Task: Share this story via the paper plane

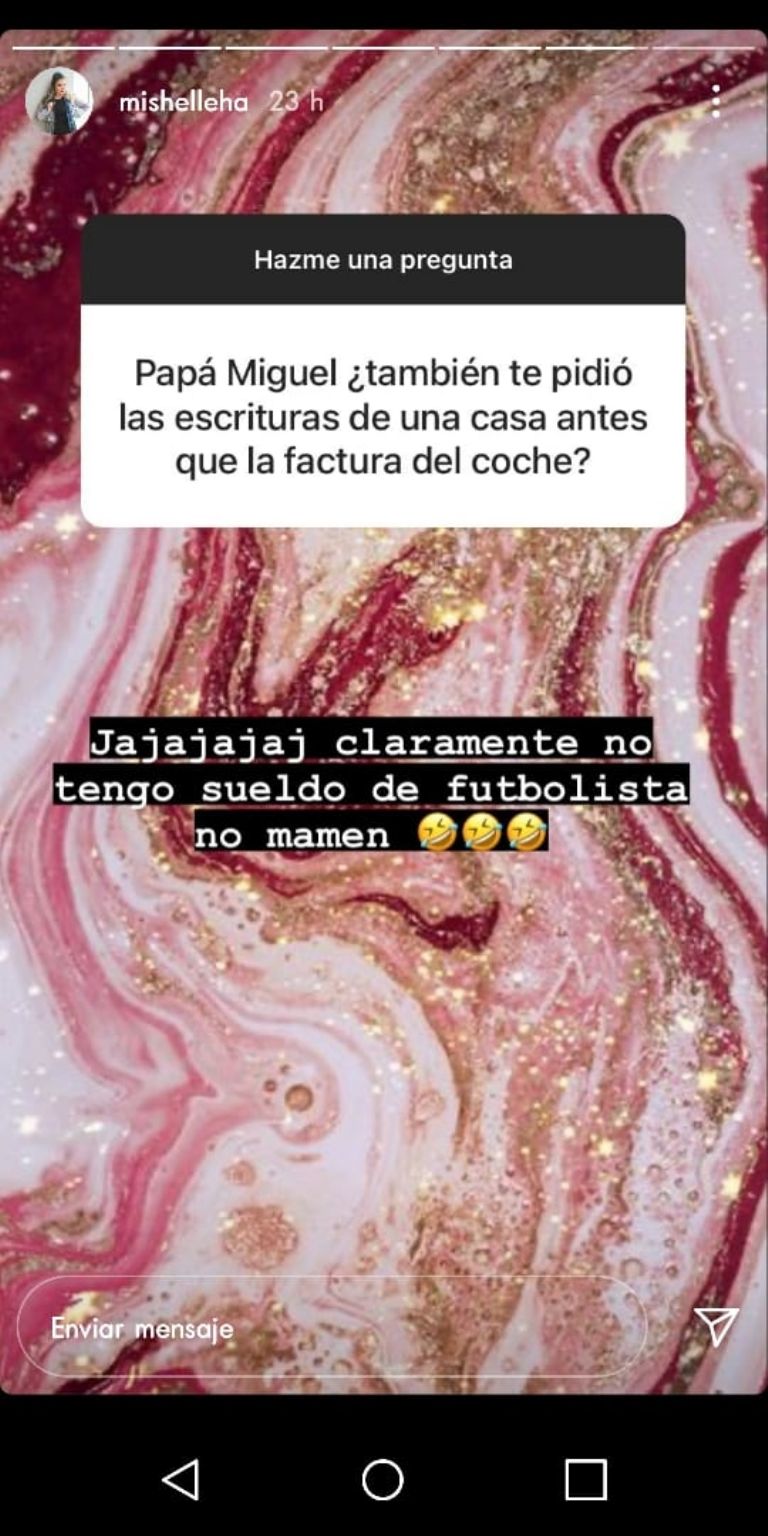Action: pos(716,1326)
